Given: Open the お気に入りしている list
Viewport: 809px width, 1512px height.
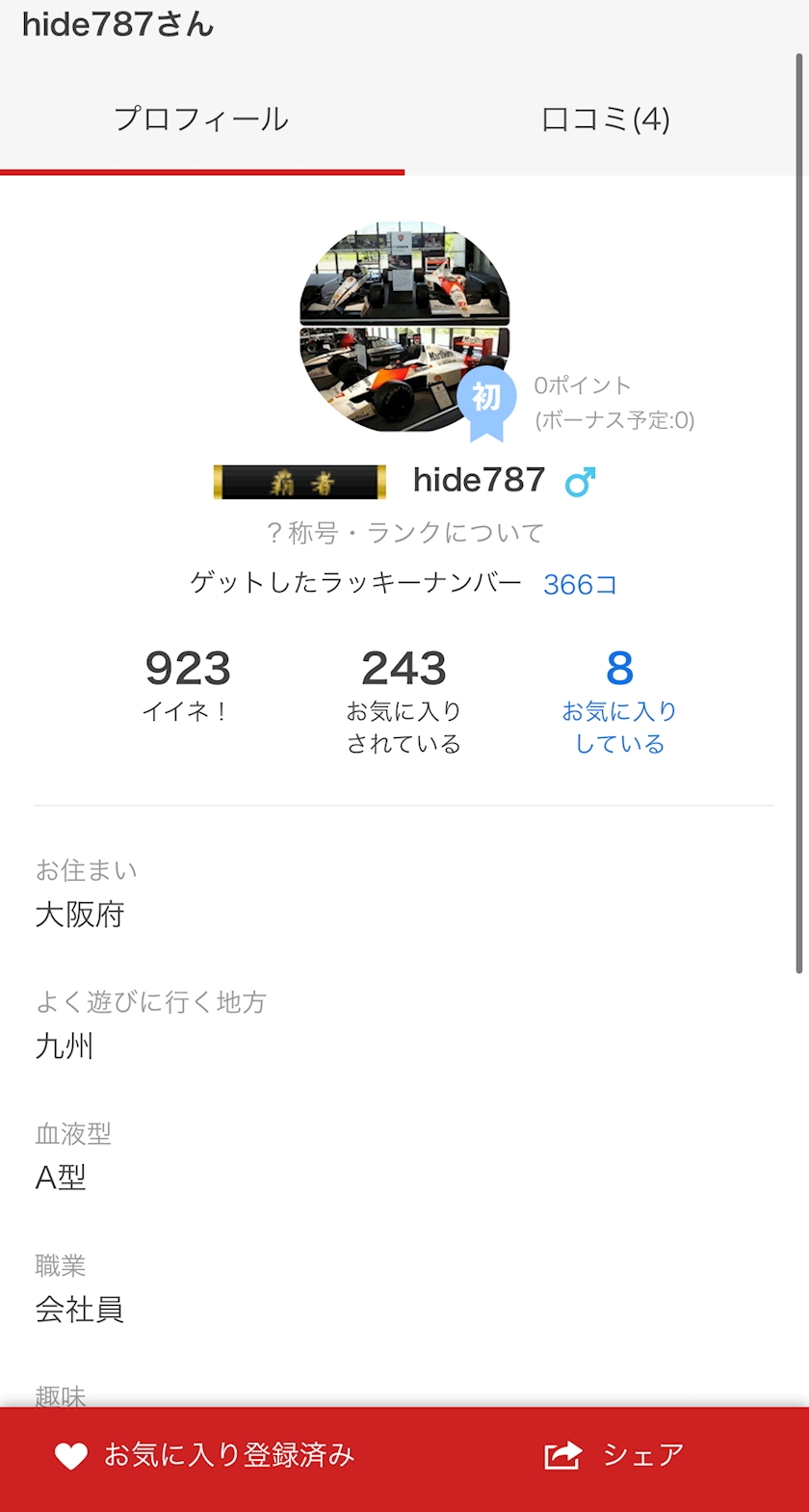Looking at the screenshot, I should tap(619, 701).
